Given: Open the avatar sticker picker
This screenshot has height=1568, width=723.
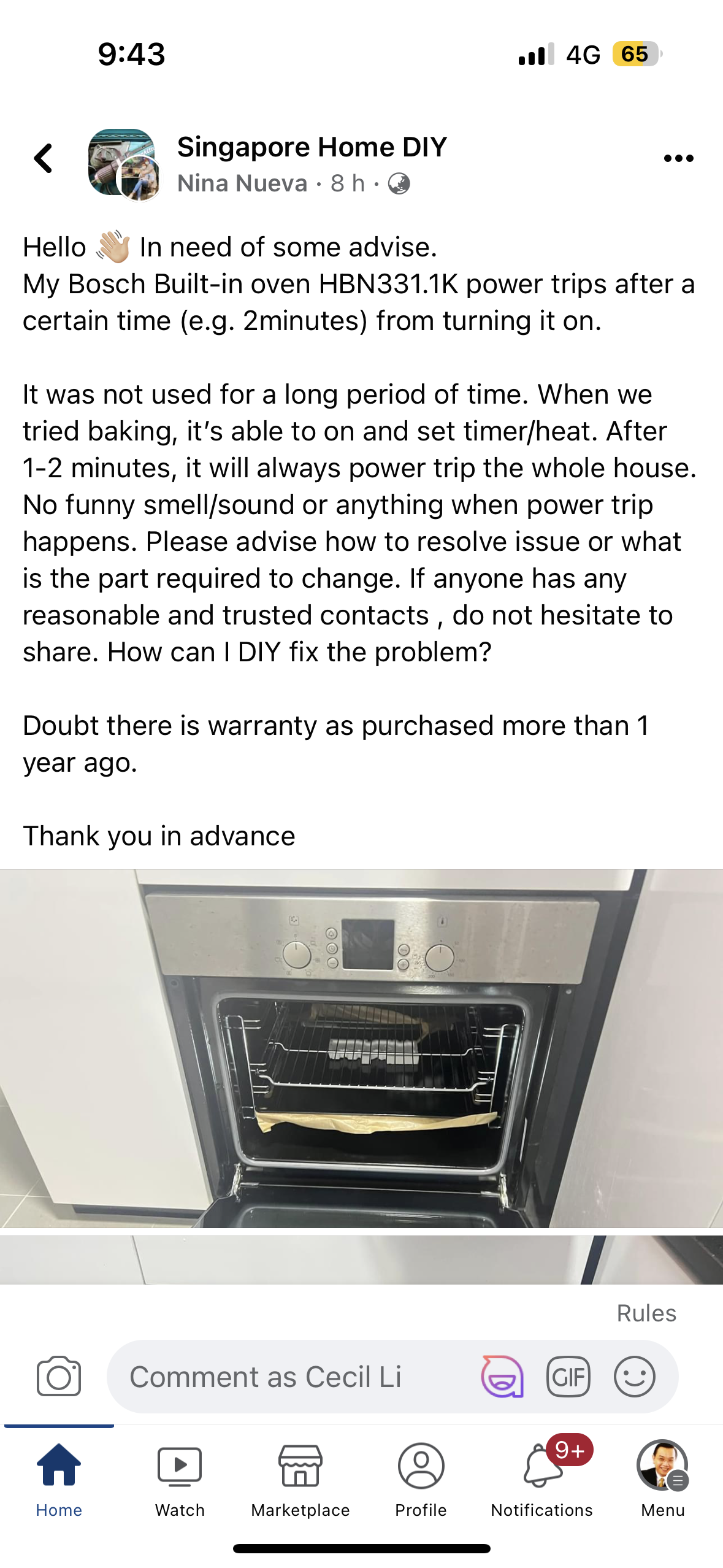Looking at the screenshot, I should (x=502, y=1376).
